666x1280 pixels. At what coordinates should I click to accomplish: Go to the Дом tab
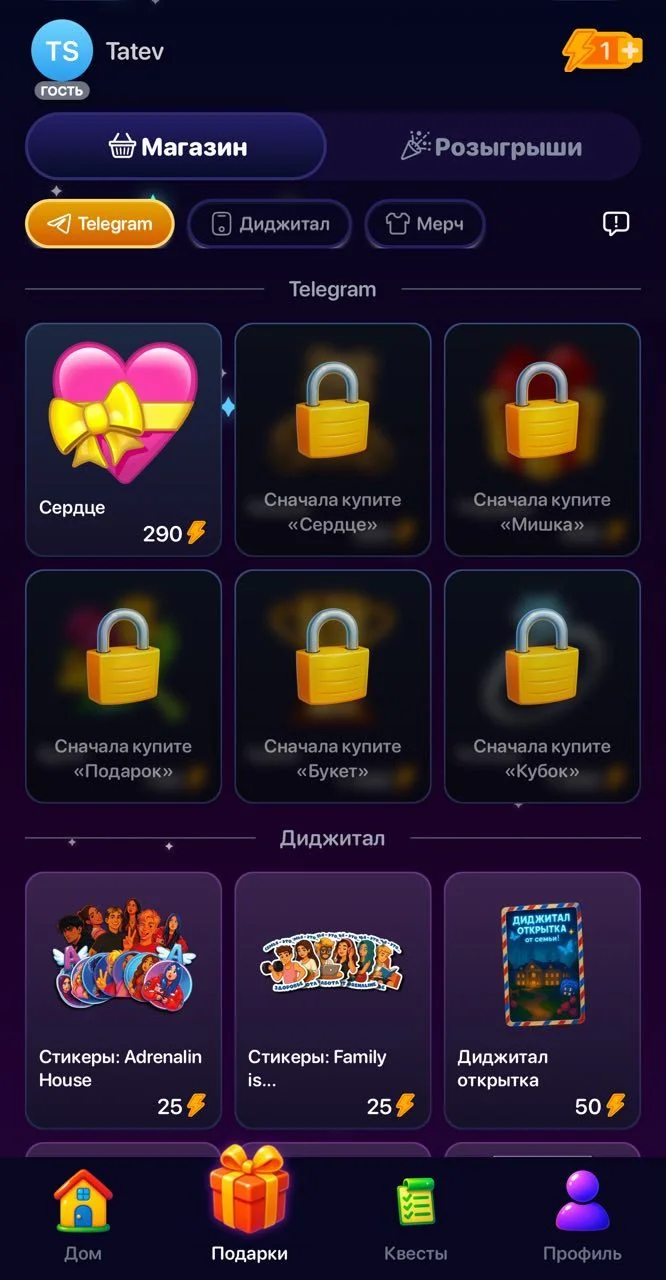83,1215
